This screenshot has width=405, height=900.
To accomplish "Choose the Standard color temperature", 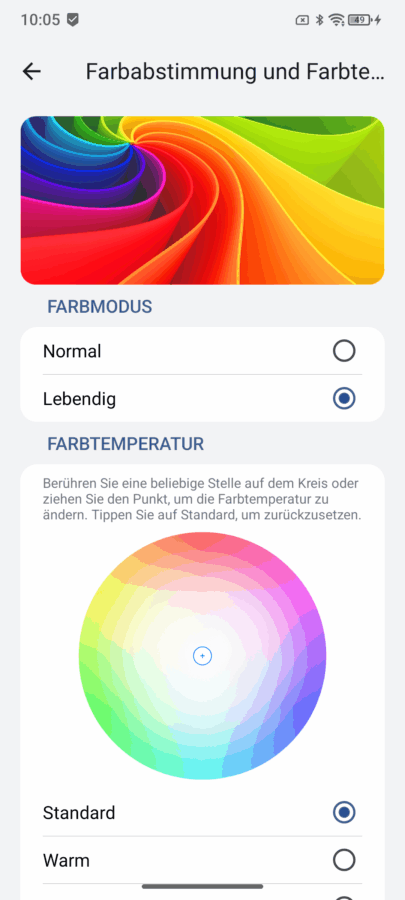I will tap(202, 813).
